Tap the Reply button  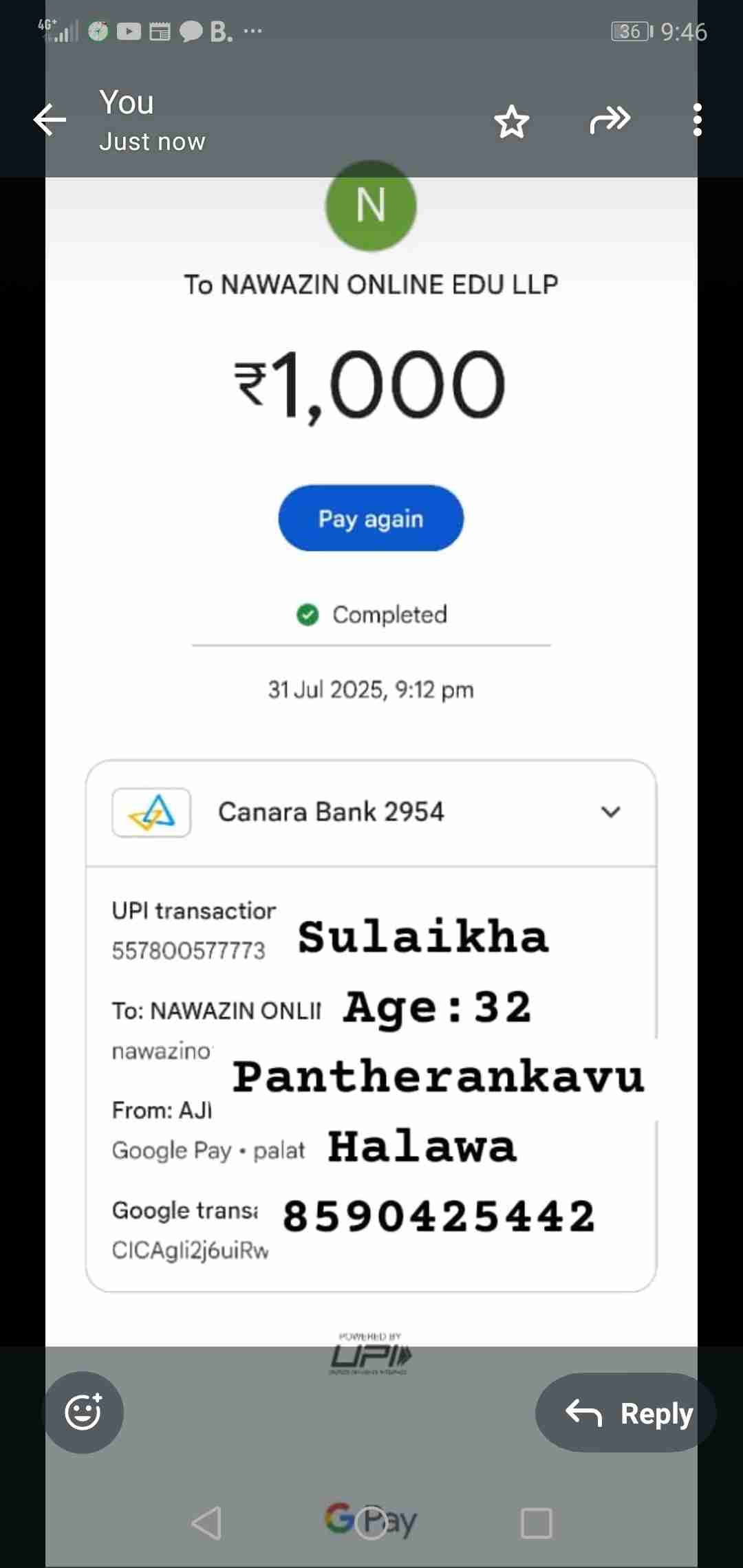click(x=626, y=1413)
